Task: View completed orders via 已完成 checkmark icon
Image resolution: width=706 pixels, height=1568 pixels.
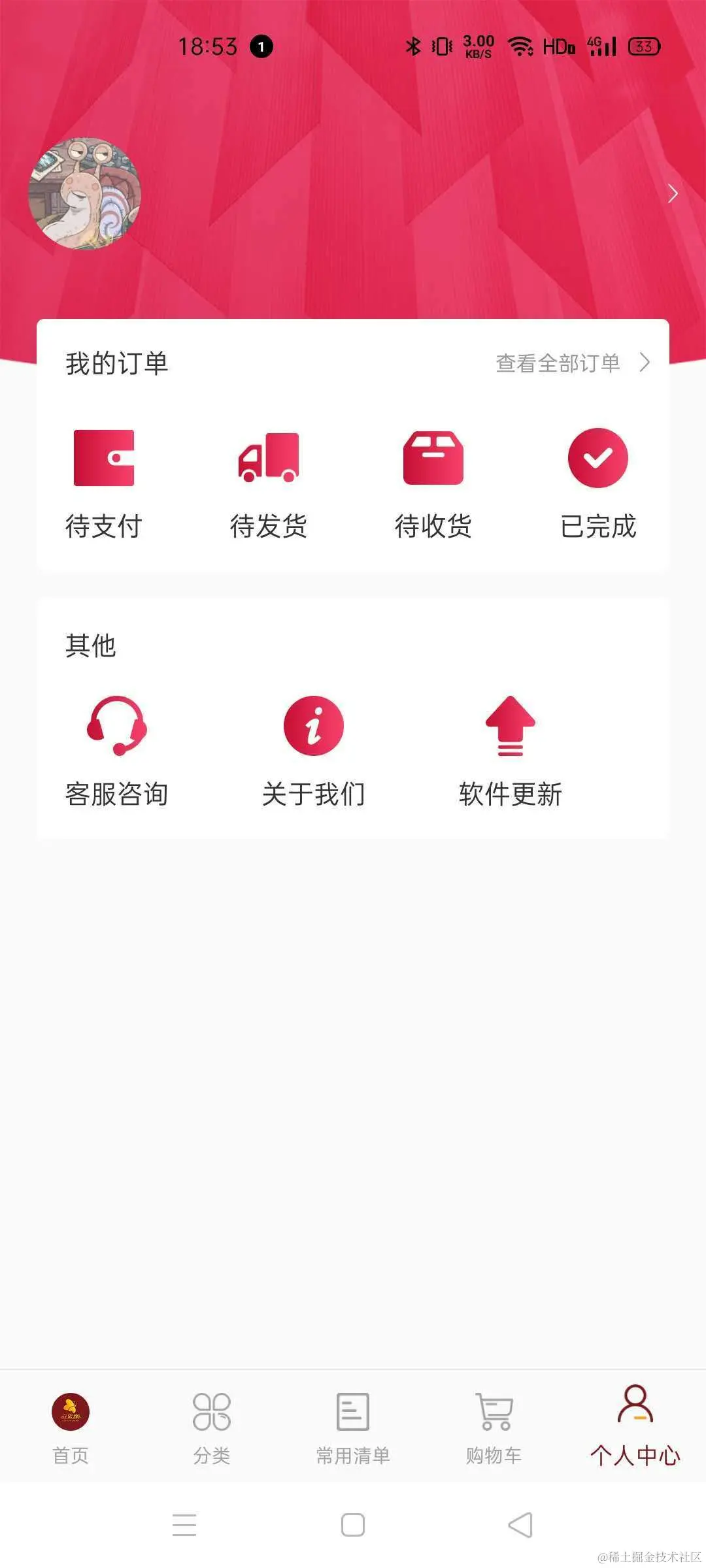Action: (x=598, y=457)
